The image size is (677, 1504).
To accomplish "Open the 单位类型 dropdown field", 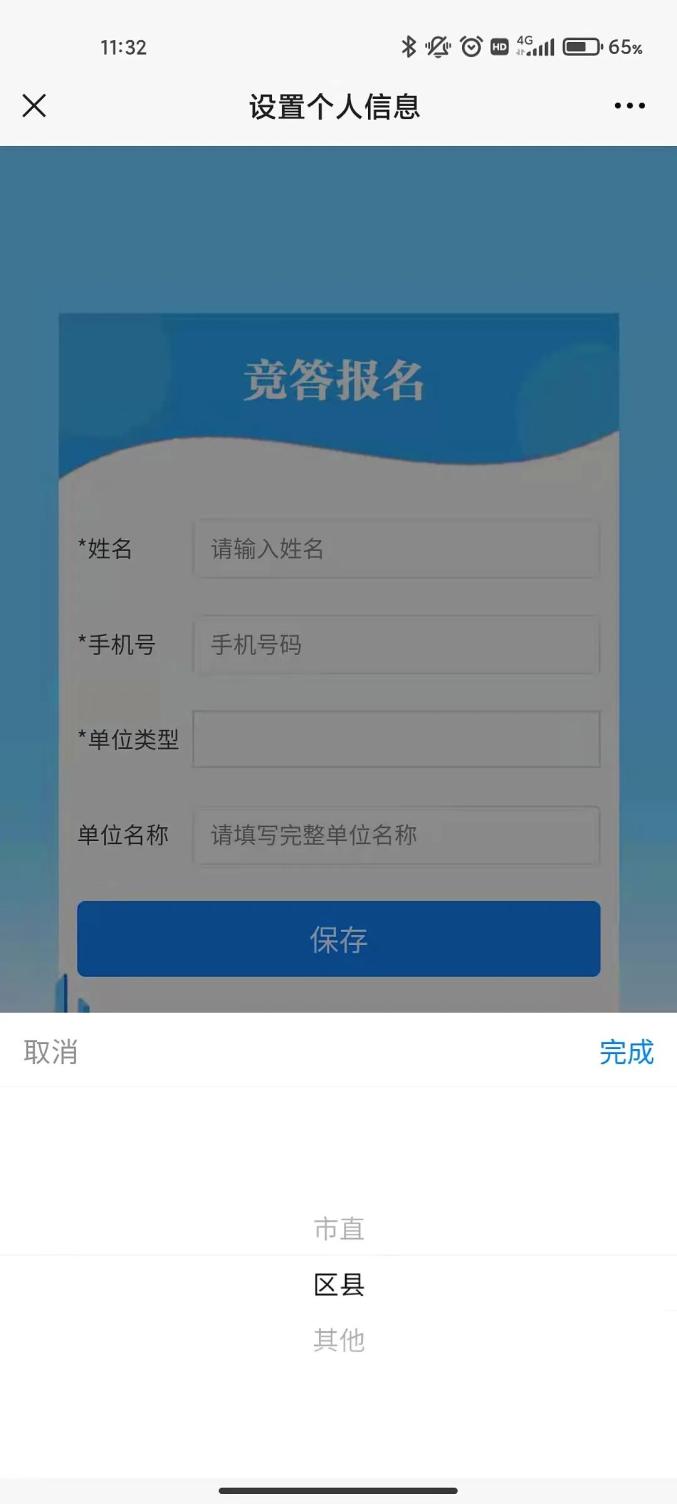I will point(396,740).
